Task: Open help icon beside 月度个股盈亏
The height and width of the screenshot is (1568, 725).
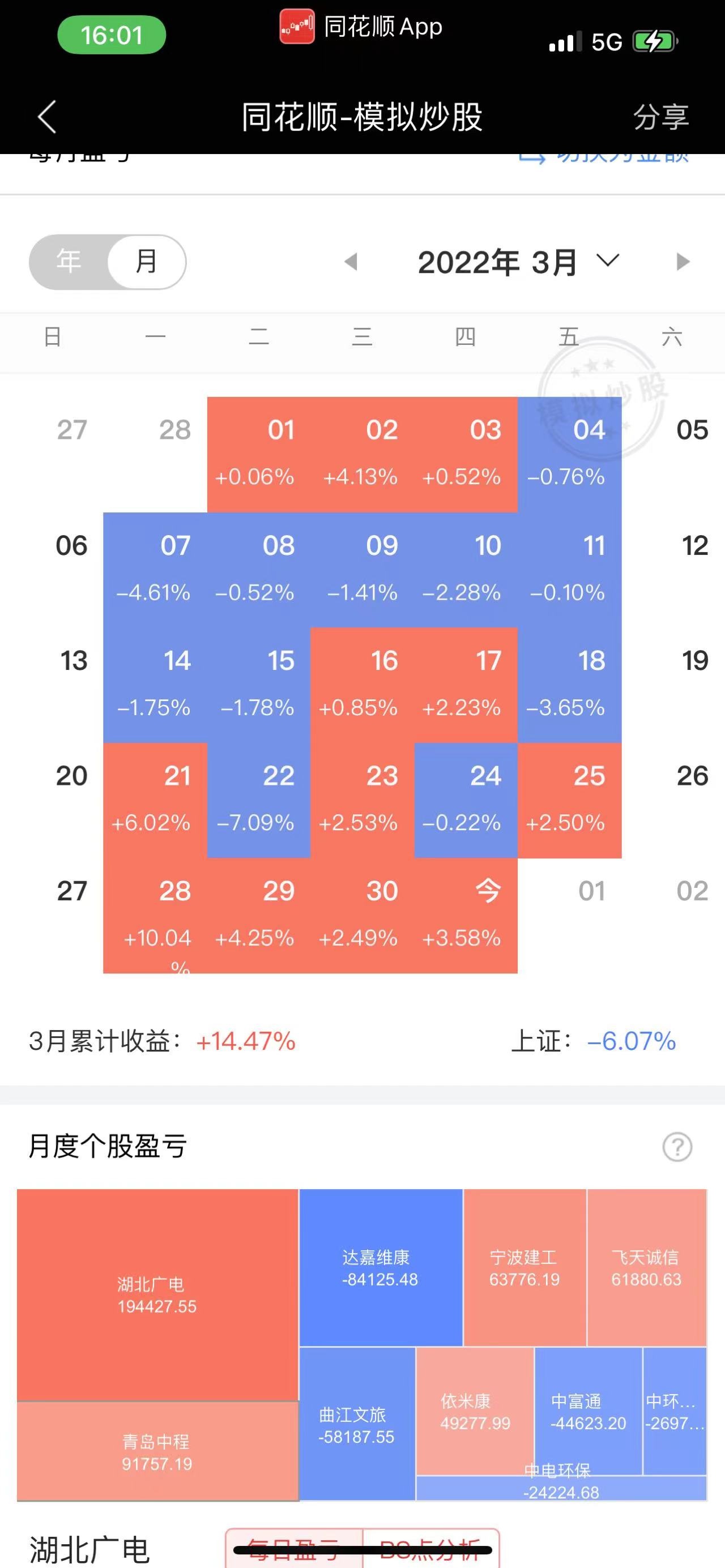Action: (x=677, y=1147)
